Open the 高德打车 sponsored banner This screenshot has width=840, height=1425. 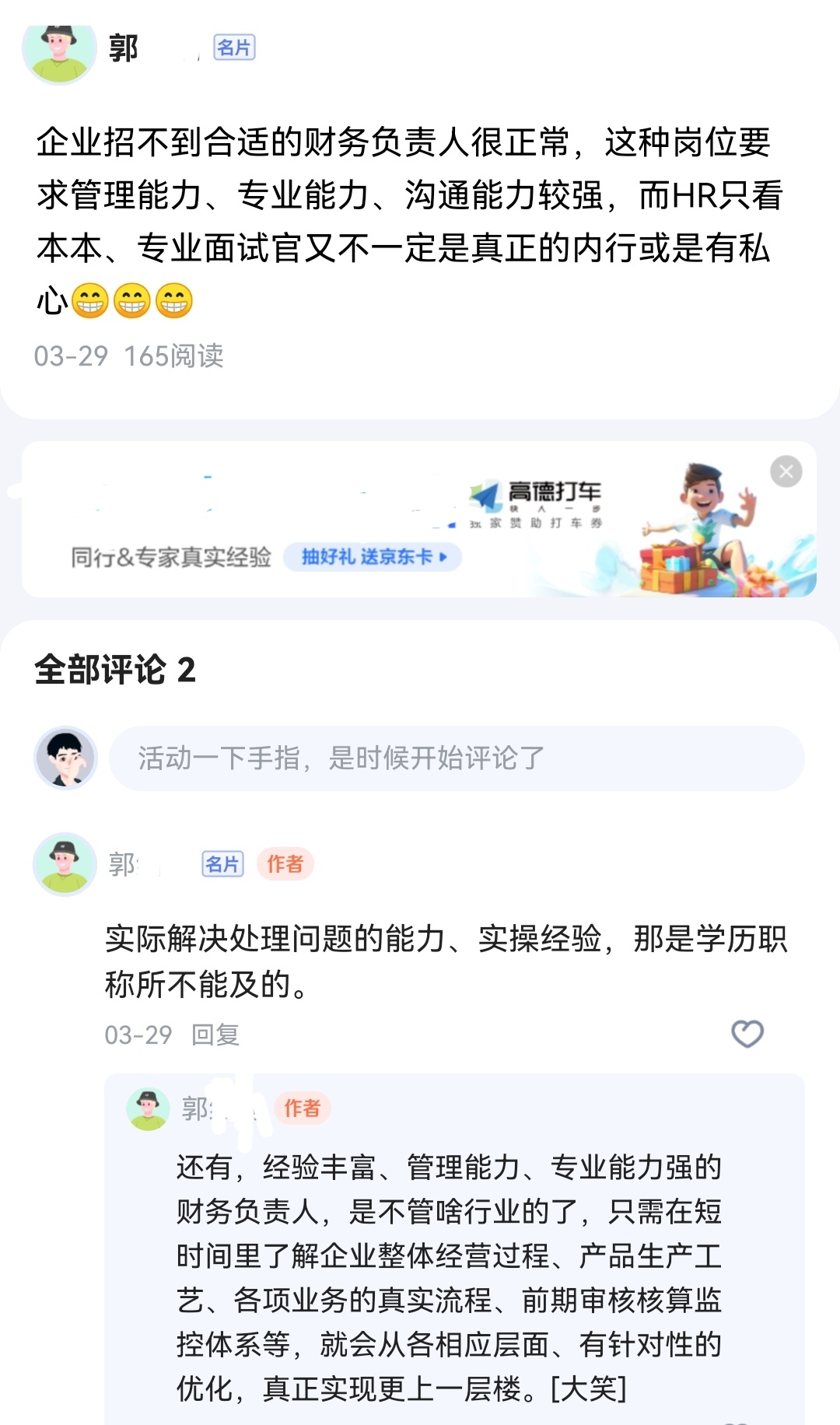[x=537, y=506]
